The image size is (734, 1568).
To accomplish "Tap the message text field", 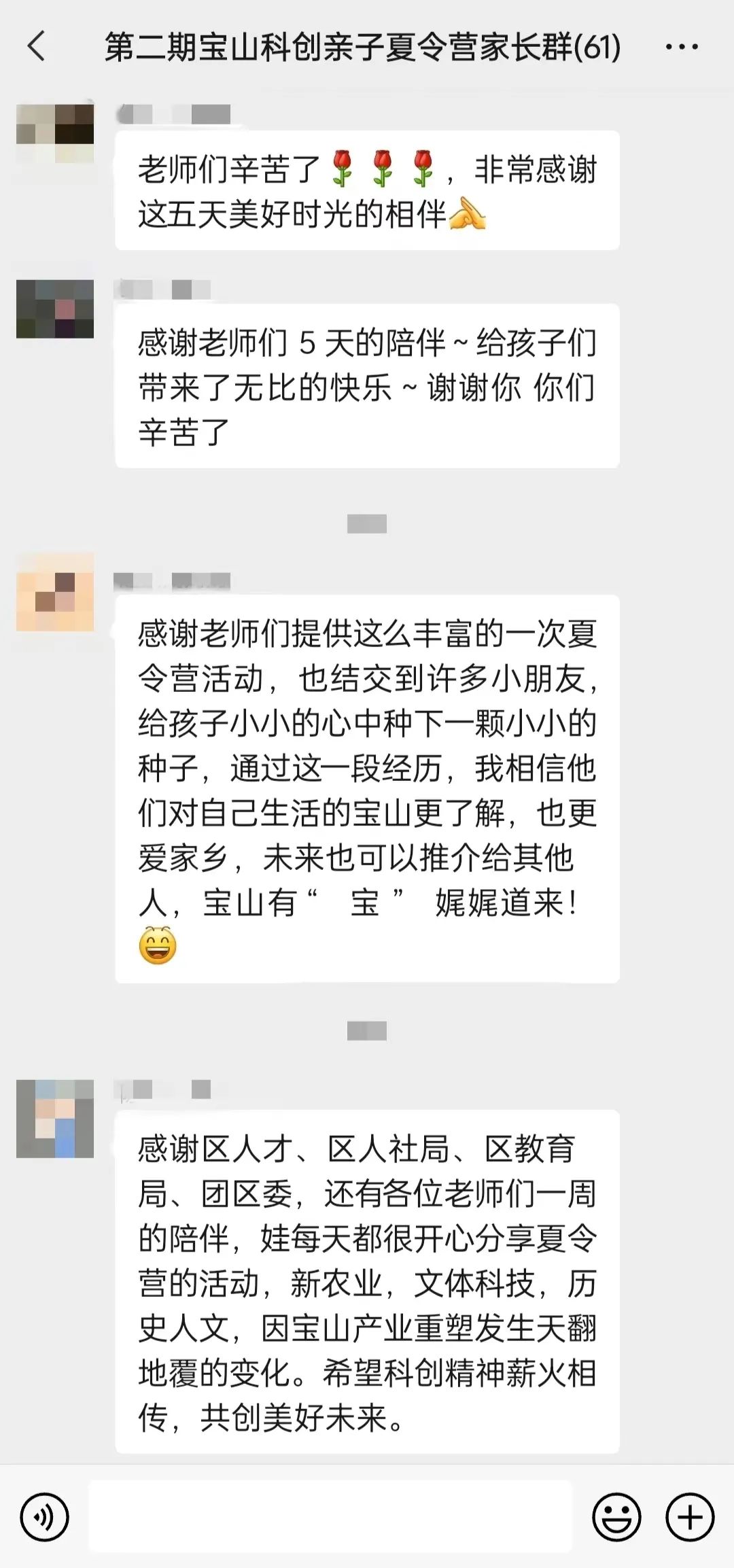I will (330, 1516).
